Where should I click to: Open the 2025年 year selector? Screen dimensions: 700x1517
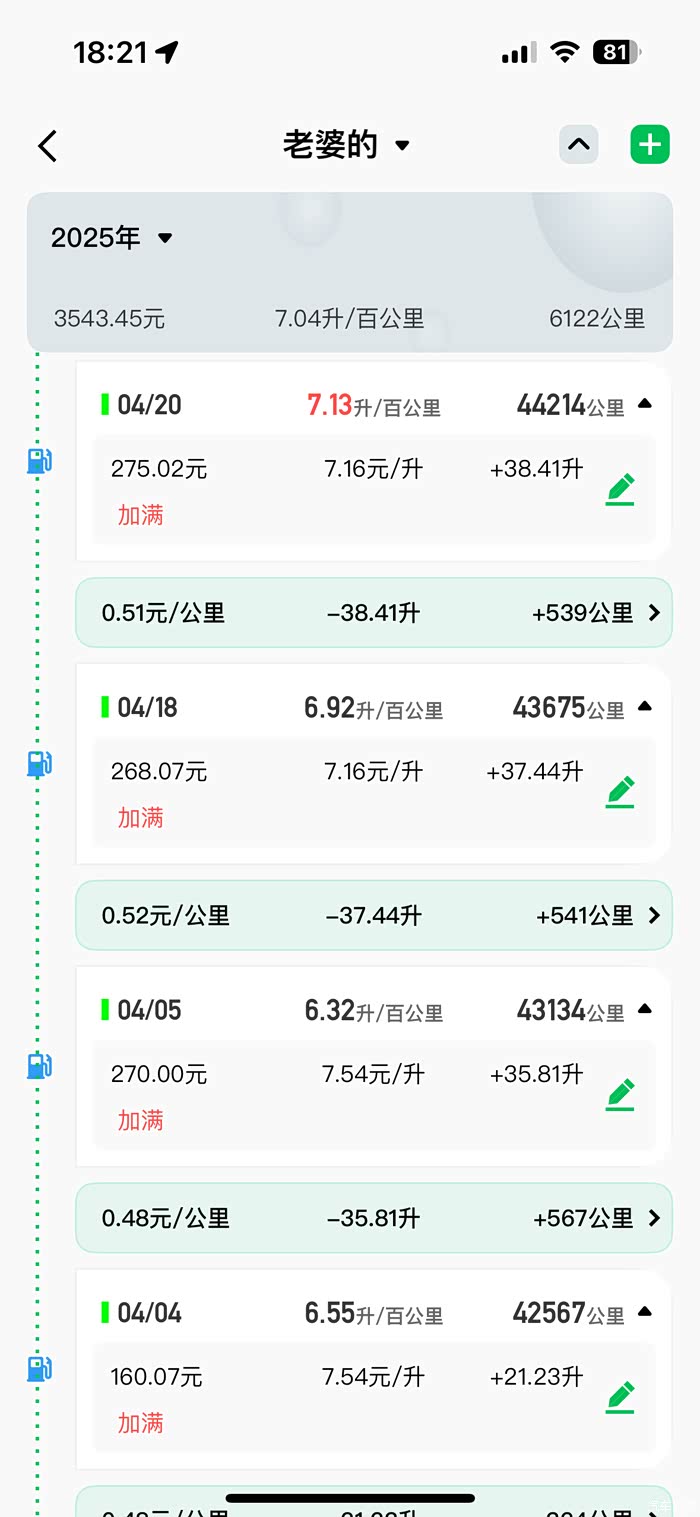(x=112, y=238)
